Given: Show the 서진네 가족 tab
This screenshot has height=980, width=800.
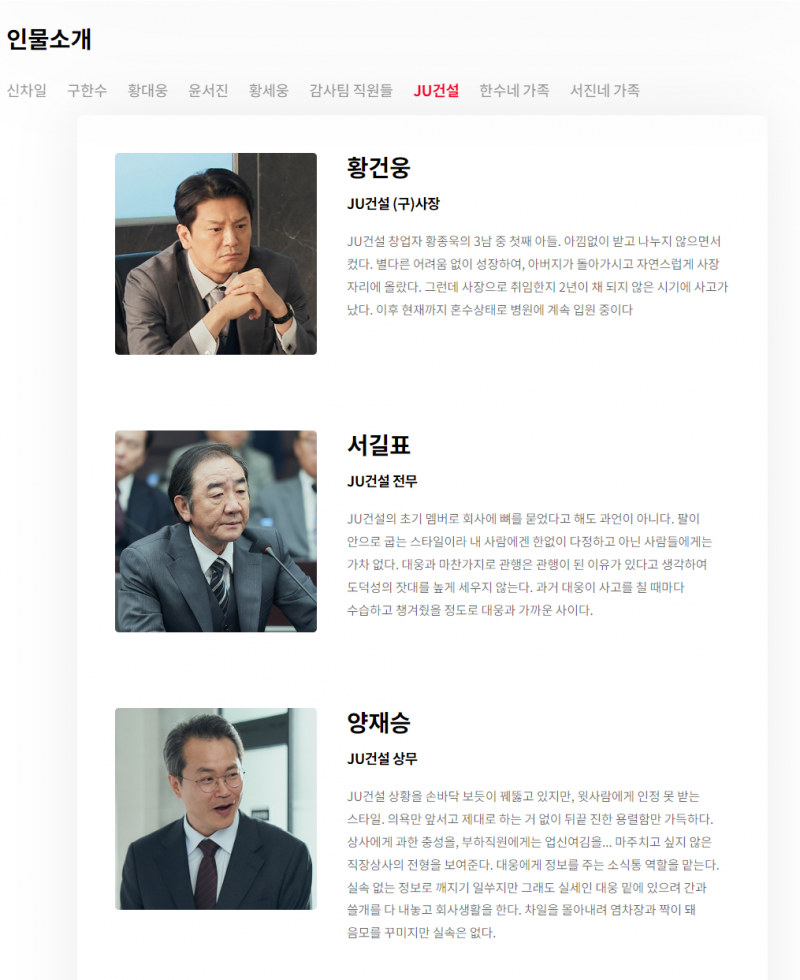Looking at the screenshot, I should point(605,90).
